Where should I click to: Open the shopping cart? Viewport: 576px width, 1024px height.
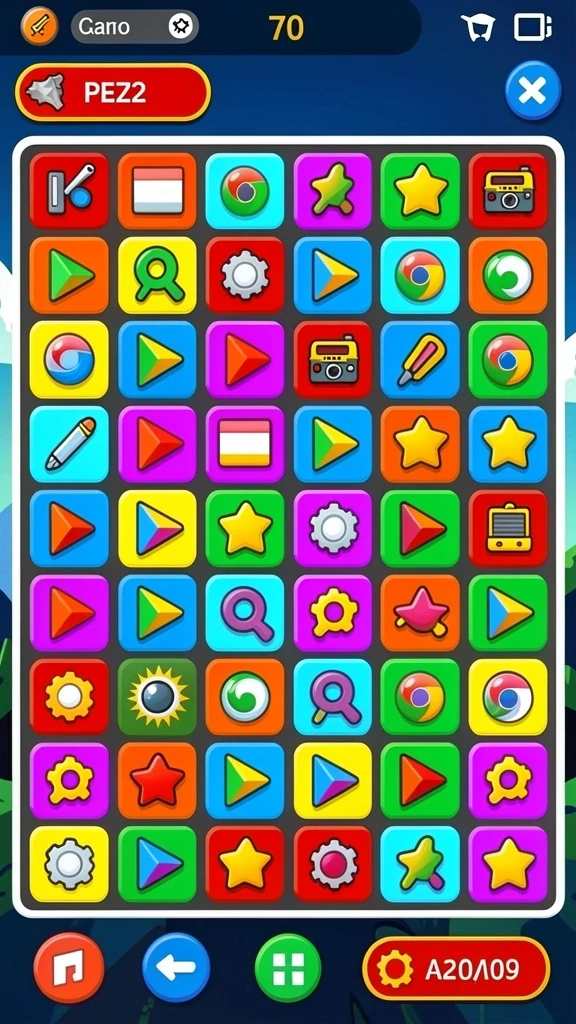pyautogui.click(x=478, y=28)
